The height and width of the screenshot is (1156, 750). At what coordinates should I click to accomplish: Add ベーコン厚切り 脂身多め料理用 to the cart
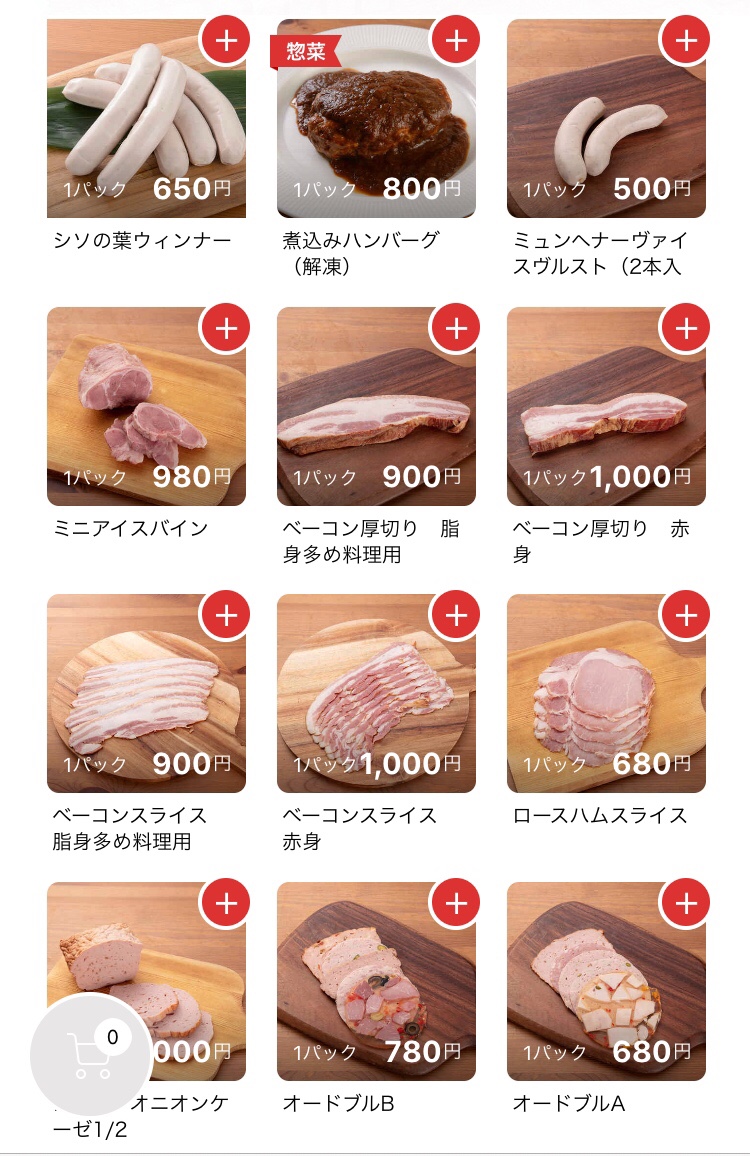(456, 328)
